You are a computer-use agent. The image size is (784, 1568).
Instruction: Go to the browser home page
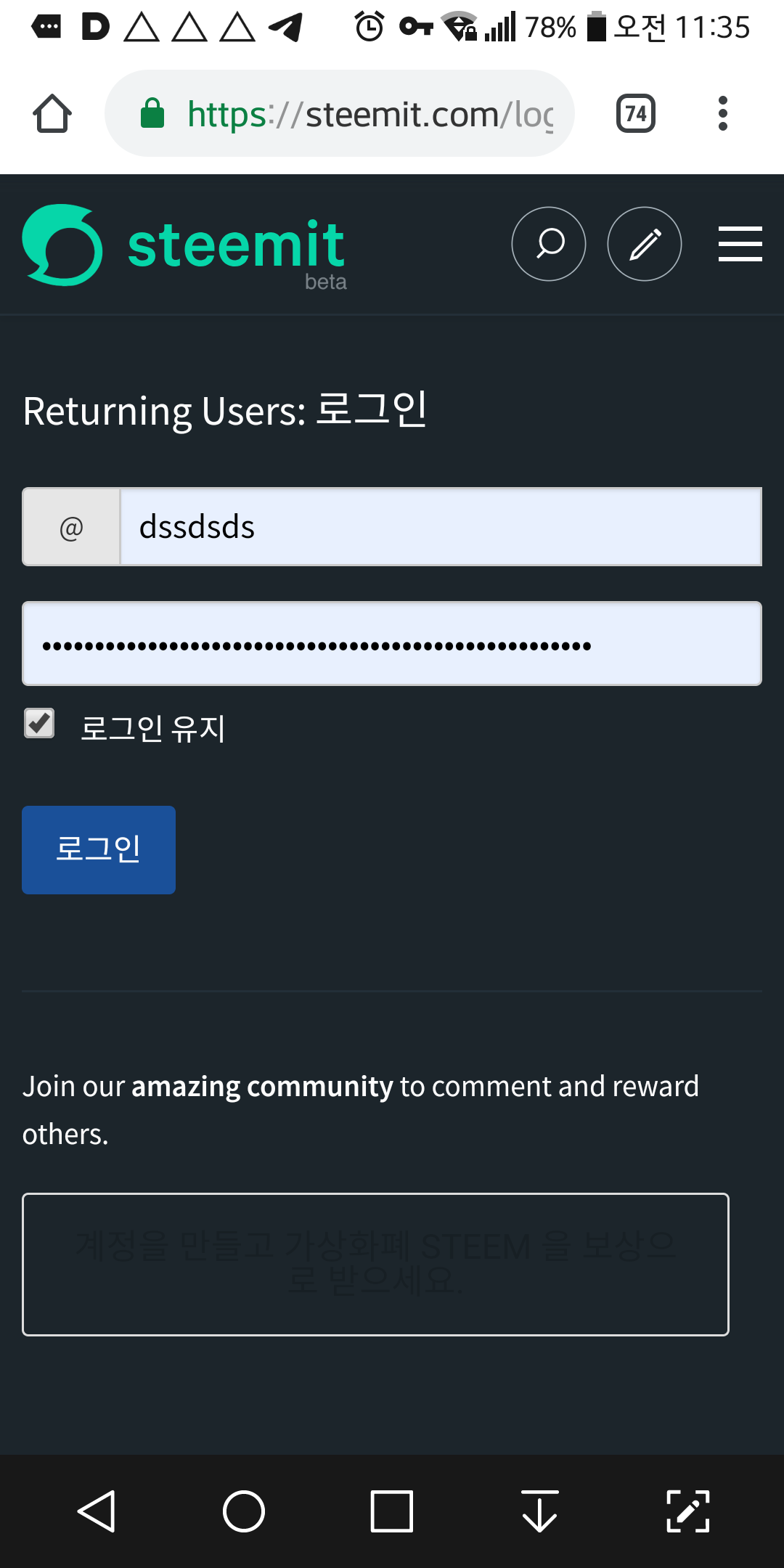52,114
